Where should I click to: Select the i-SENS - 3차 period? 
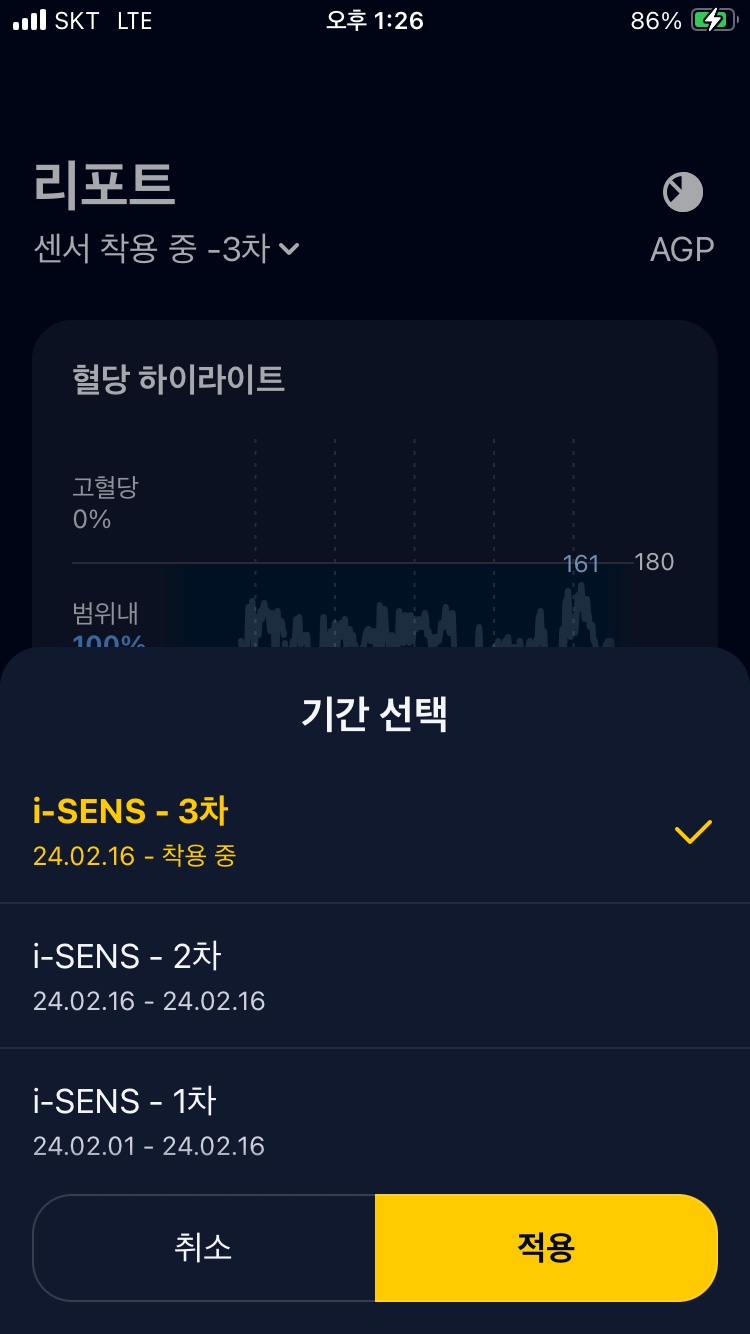pyautogui.click(x=375, y=831)
